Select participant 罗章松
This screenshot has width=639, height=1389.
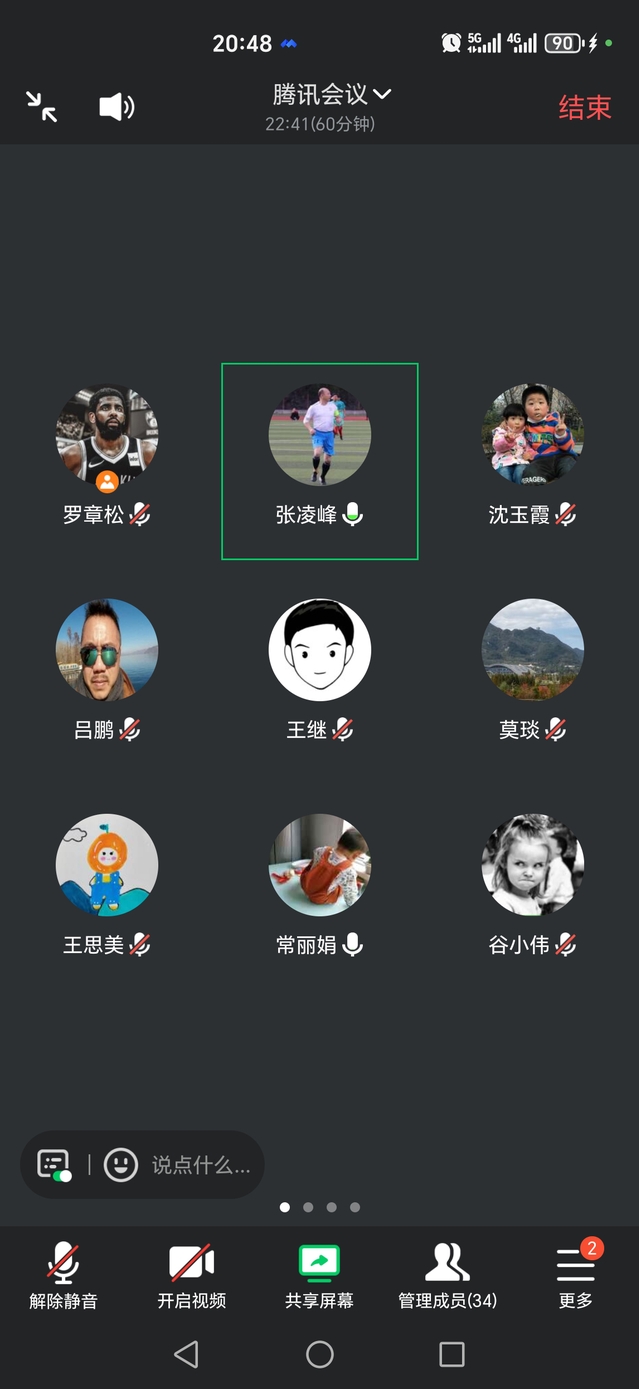[x=107, y=437]
